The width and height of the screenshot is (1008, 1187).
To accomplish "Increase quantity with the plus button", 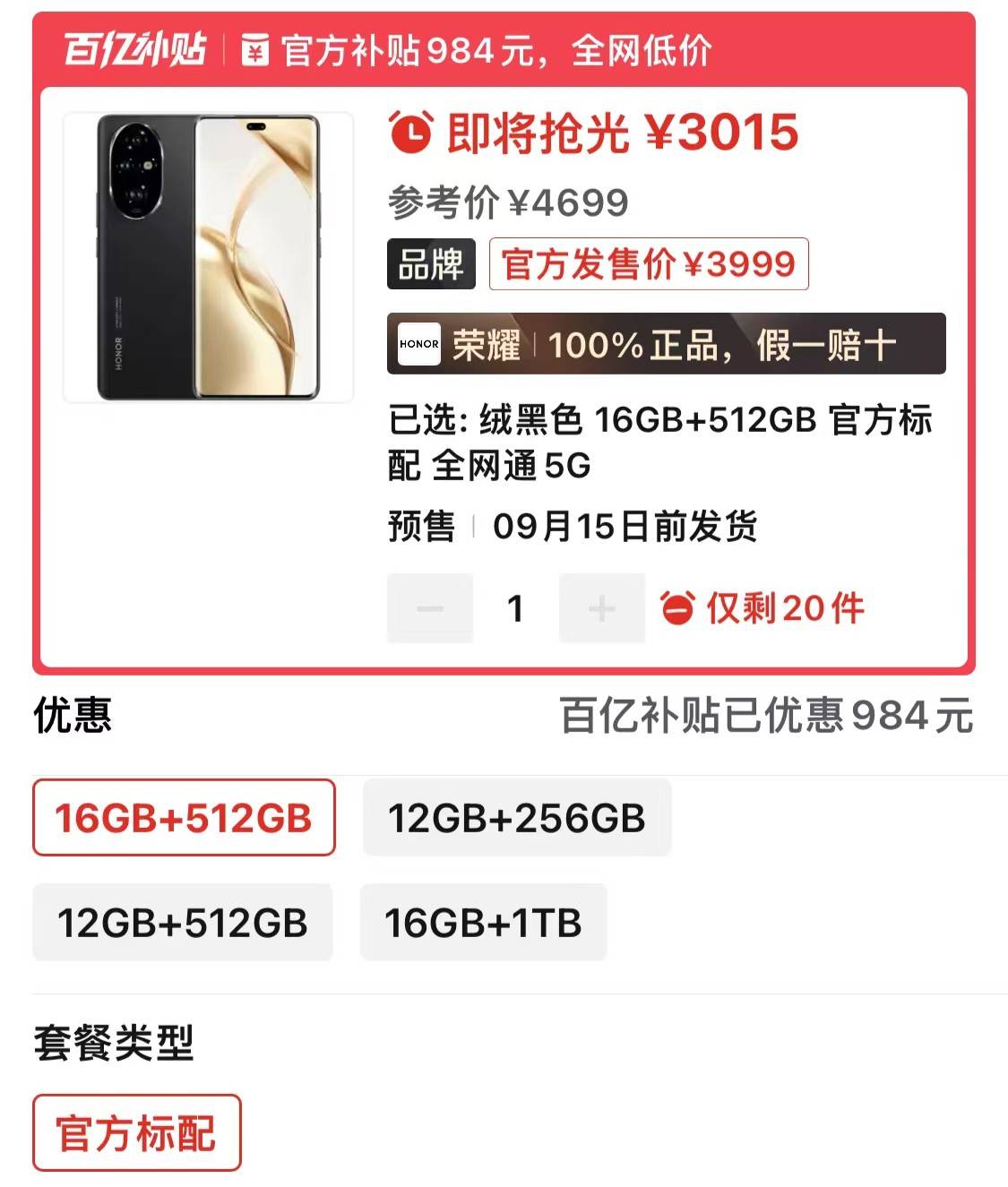I will [x=601, y=609].
